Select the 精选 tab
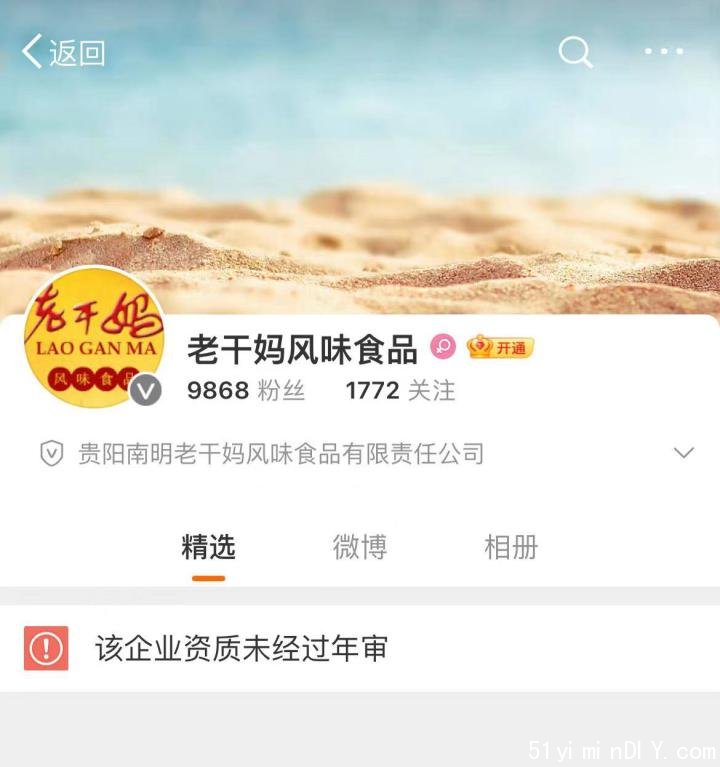Image resolution: width=720 pixels, height=767 pixels. click(209, 547)
